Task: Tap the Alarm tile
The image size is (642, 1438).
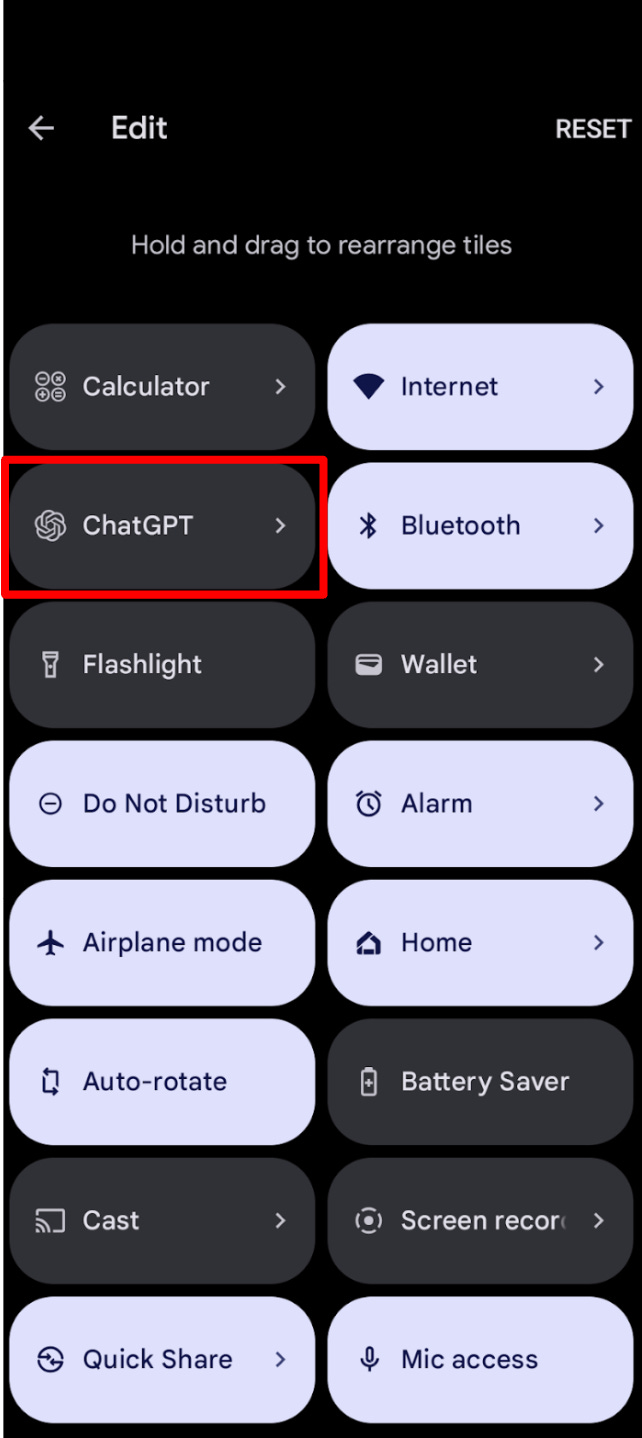Action: (x=480, y=803)
